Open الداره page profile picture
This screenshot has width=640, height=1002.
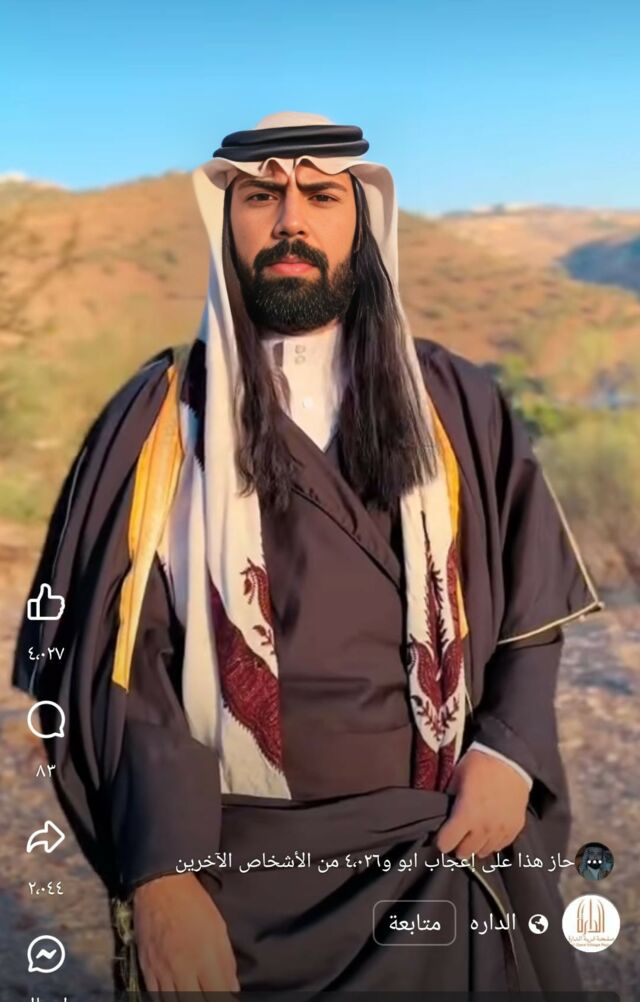(591, 923)
